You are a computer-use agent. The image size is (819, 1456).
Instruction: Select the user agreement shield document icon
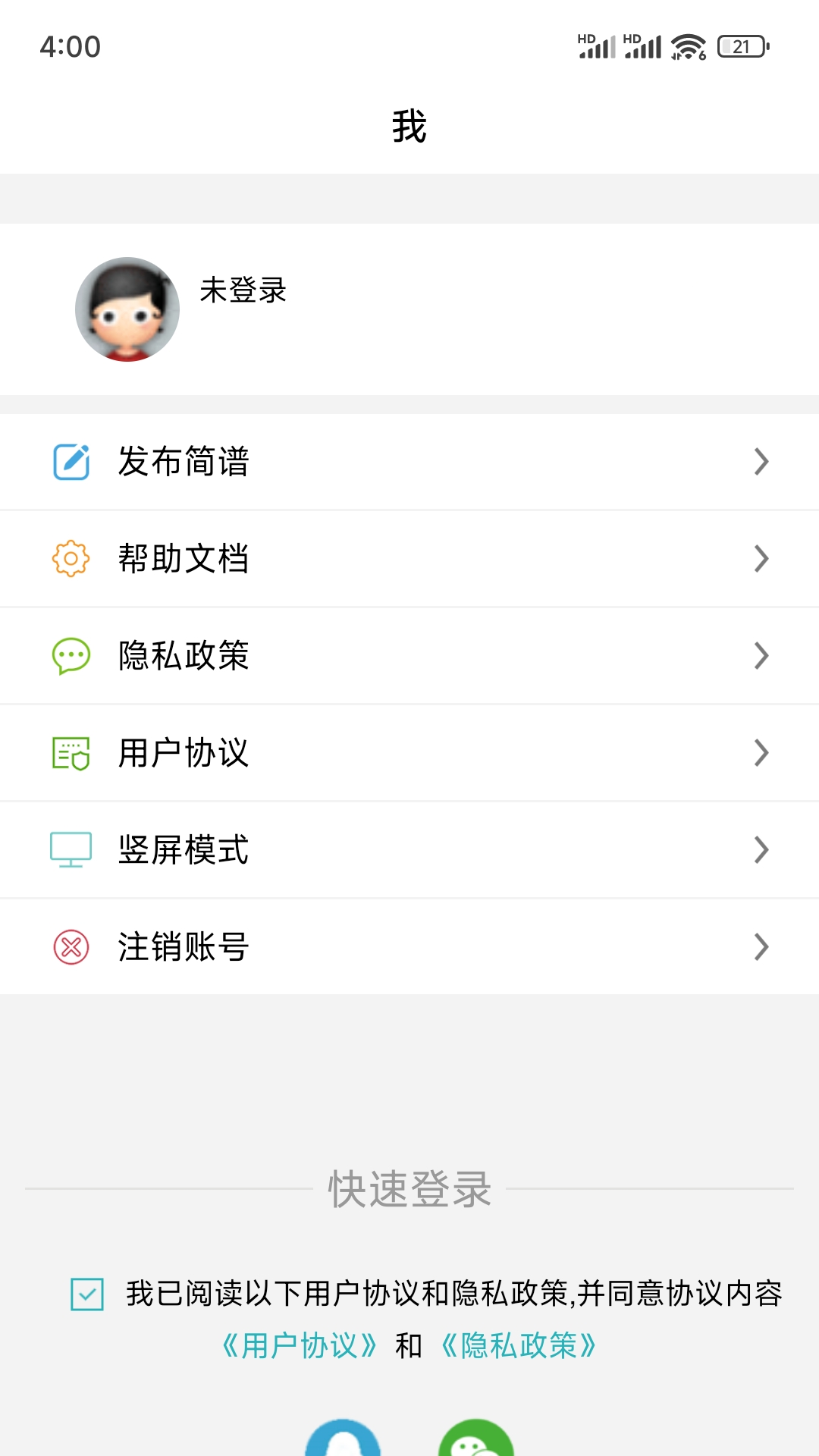coord(71,752)
